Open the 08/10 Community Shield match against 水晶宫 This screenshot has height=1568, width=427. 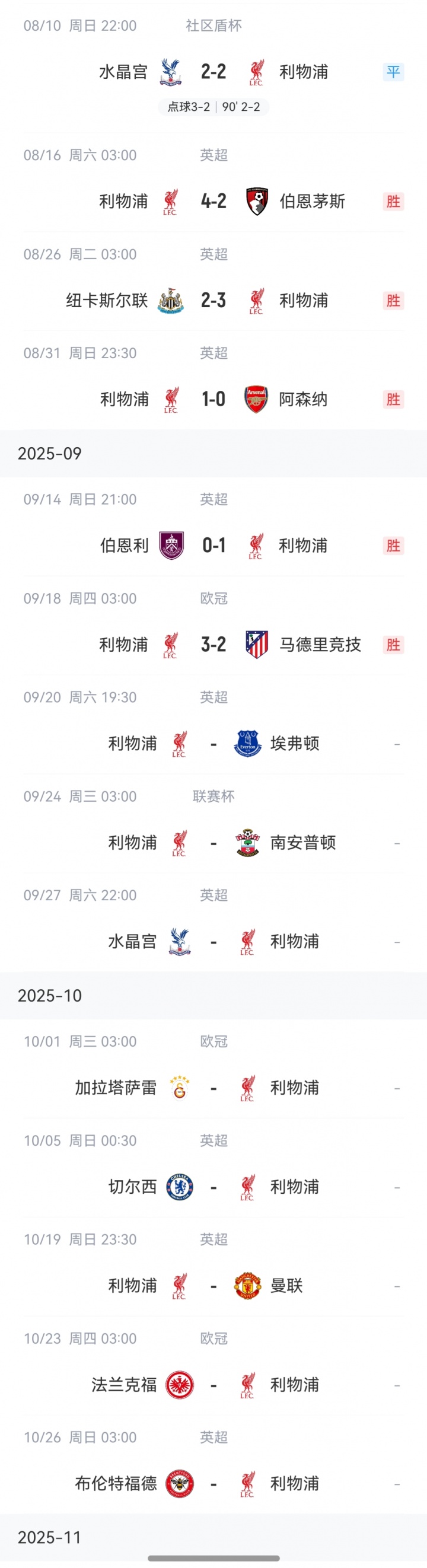click(x=213, y=72)
